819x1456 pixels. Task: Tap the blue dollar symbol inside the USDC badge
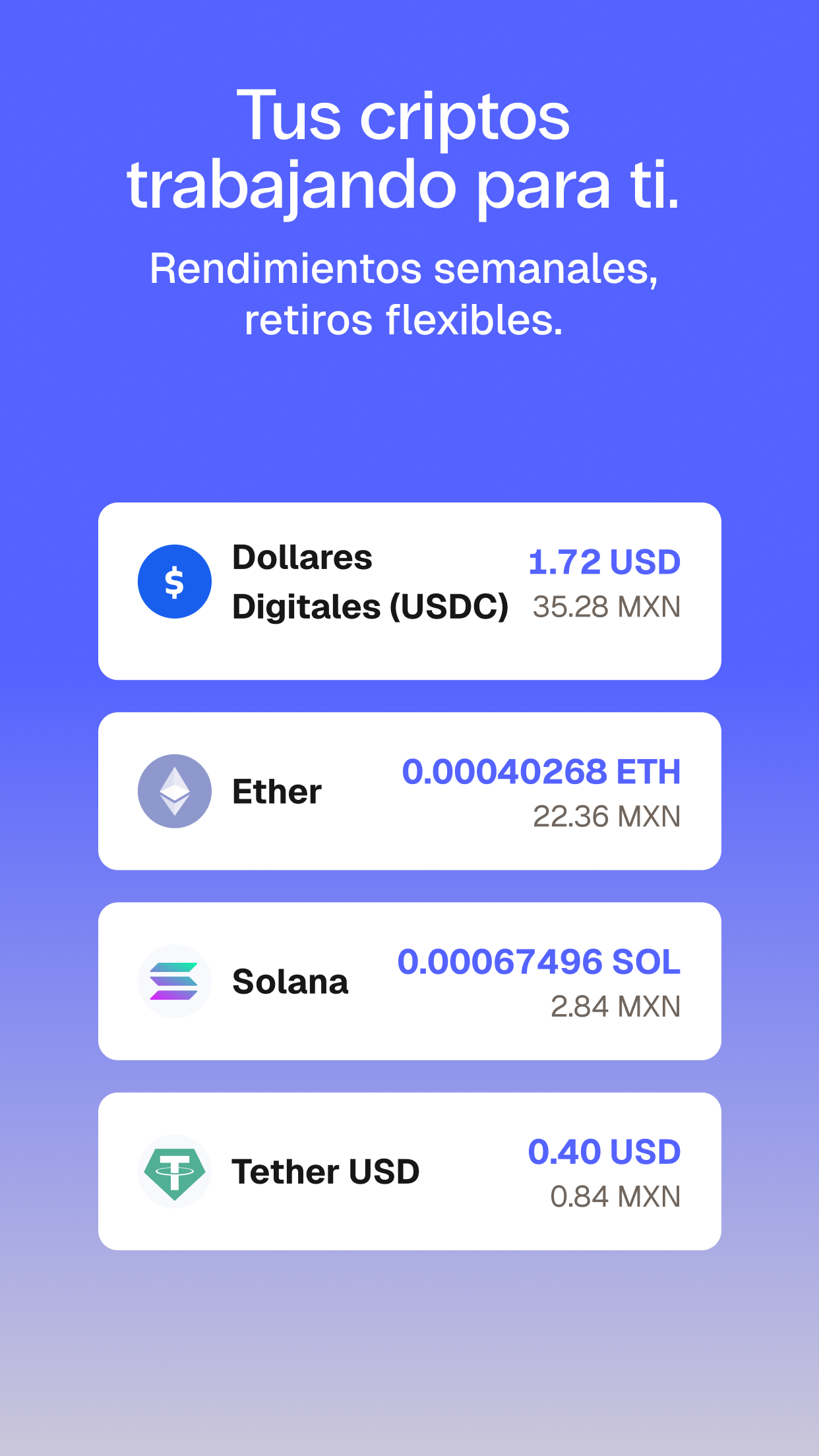tap(174, 580)
